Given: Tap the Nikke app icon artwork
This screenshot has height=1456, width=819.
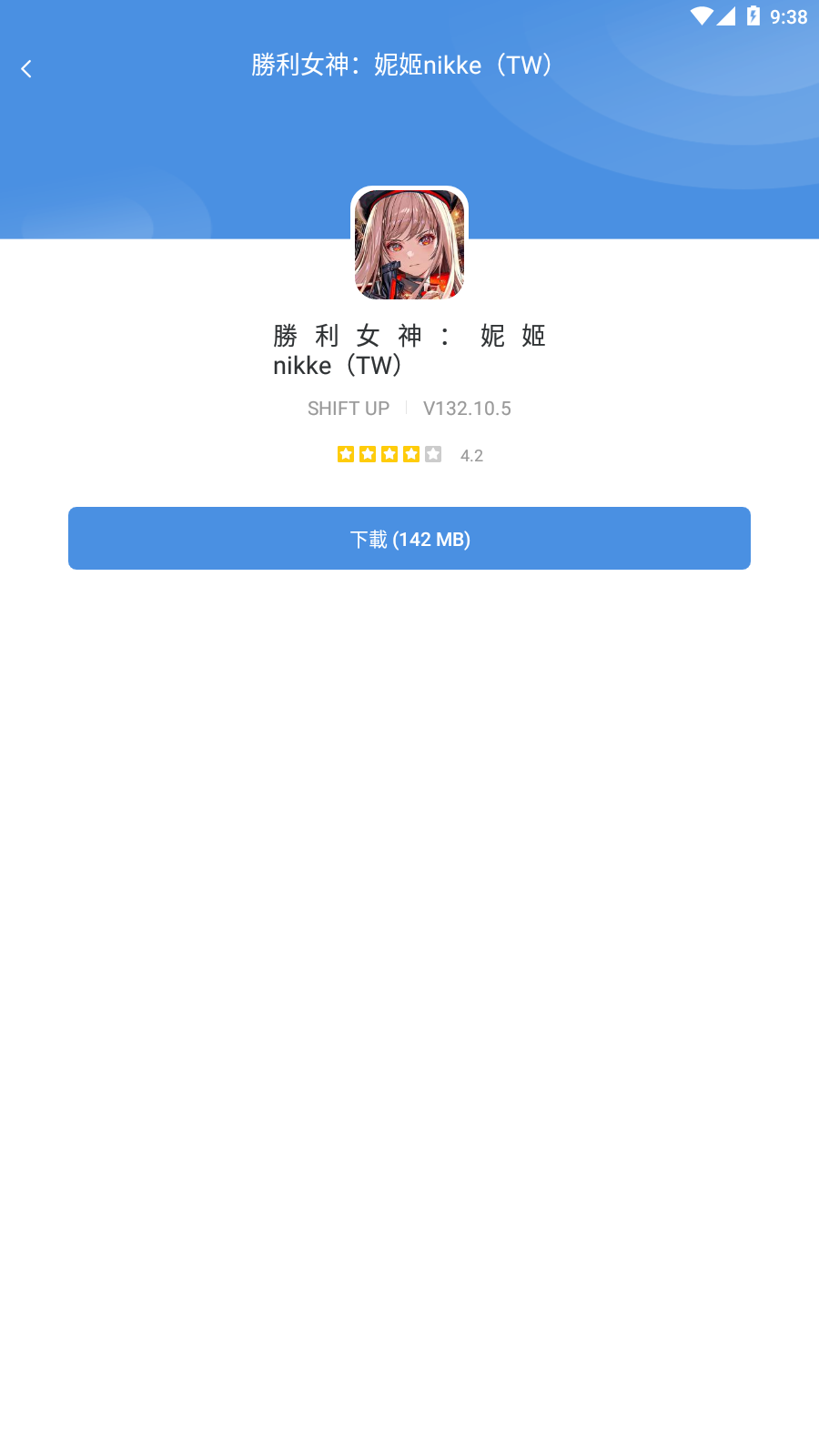Looking at the screenshot, I should point(409,244).
